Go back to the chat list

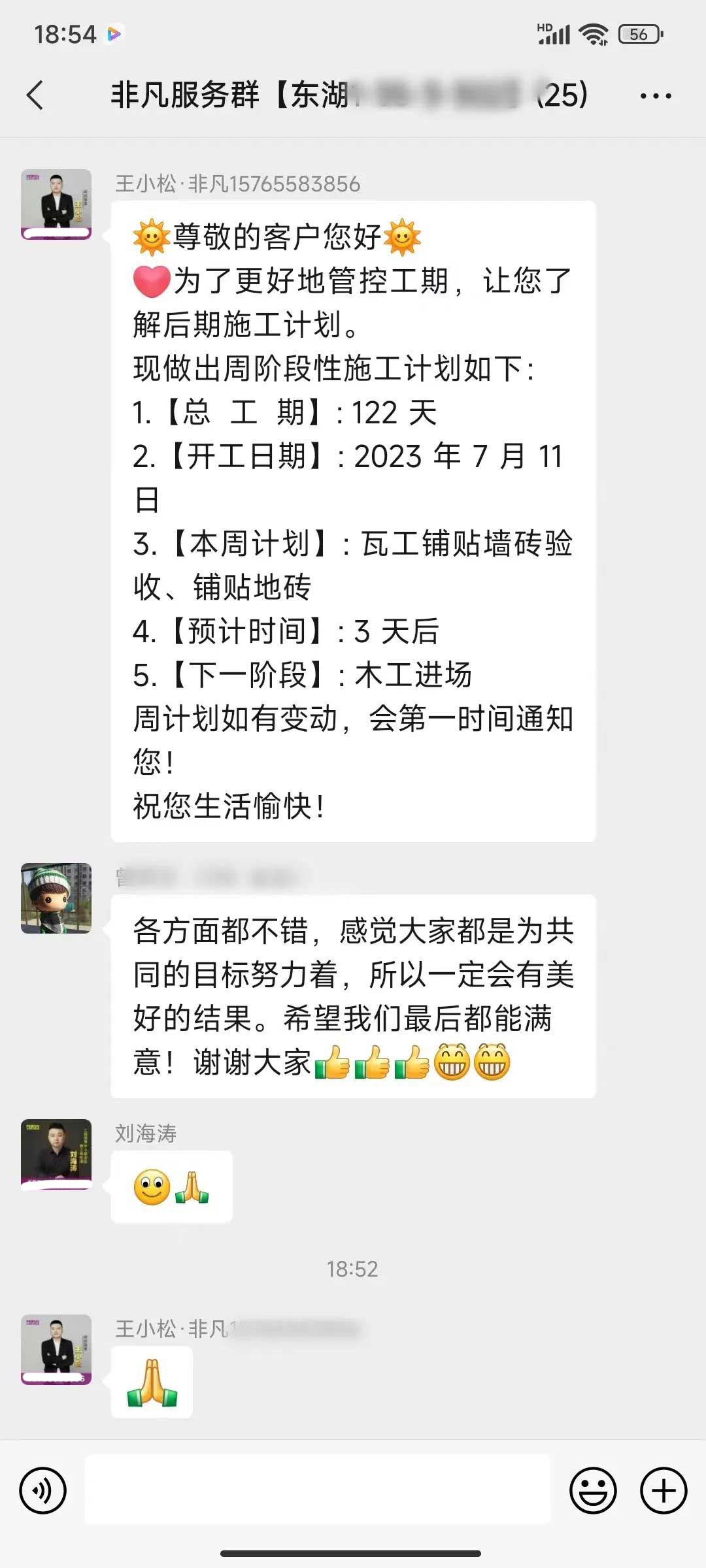click(x=35, y=95)
